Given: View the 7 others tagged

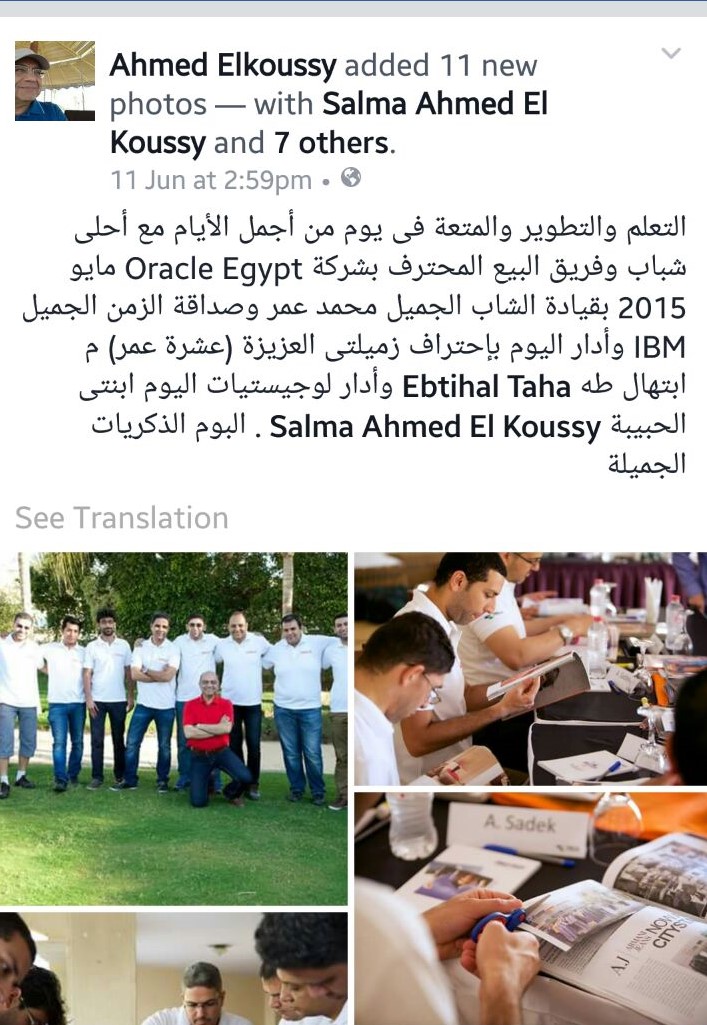Looking at the screenshot, I should pos(332,143).
